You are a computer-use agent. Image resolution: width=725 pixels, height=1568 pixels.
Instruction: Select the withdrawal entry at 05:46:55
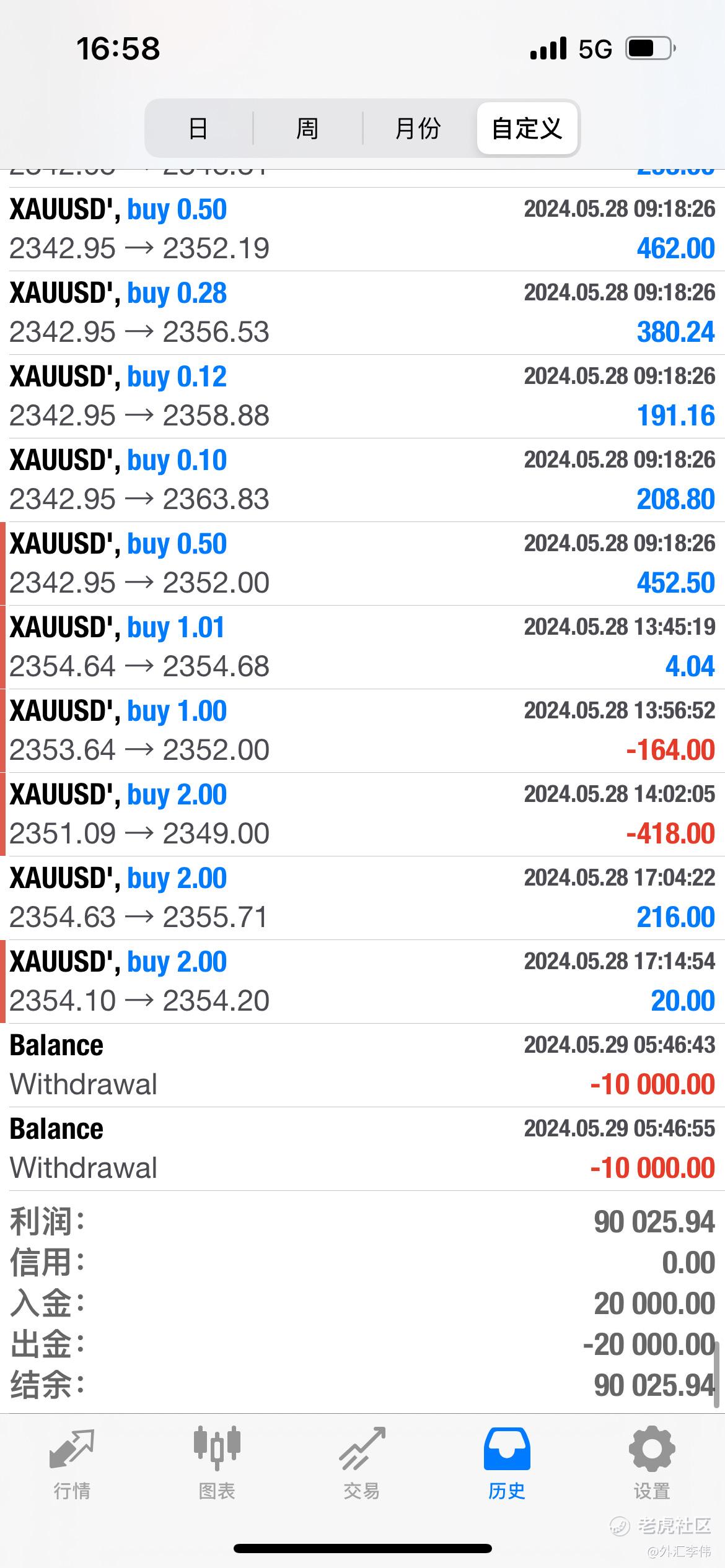tap(362, 1149)
